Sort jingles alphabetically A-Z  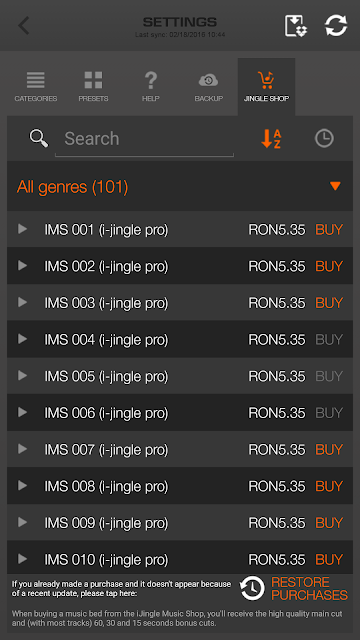(x=271, y=139)
